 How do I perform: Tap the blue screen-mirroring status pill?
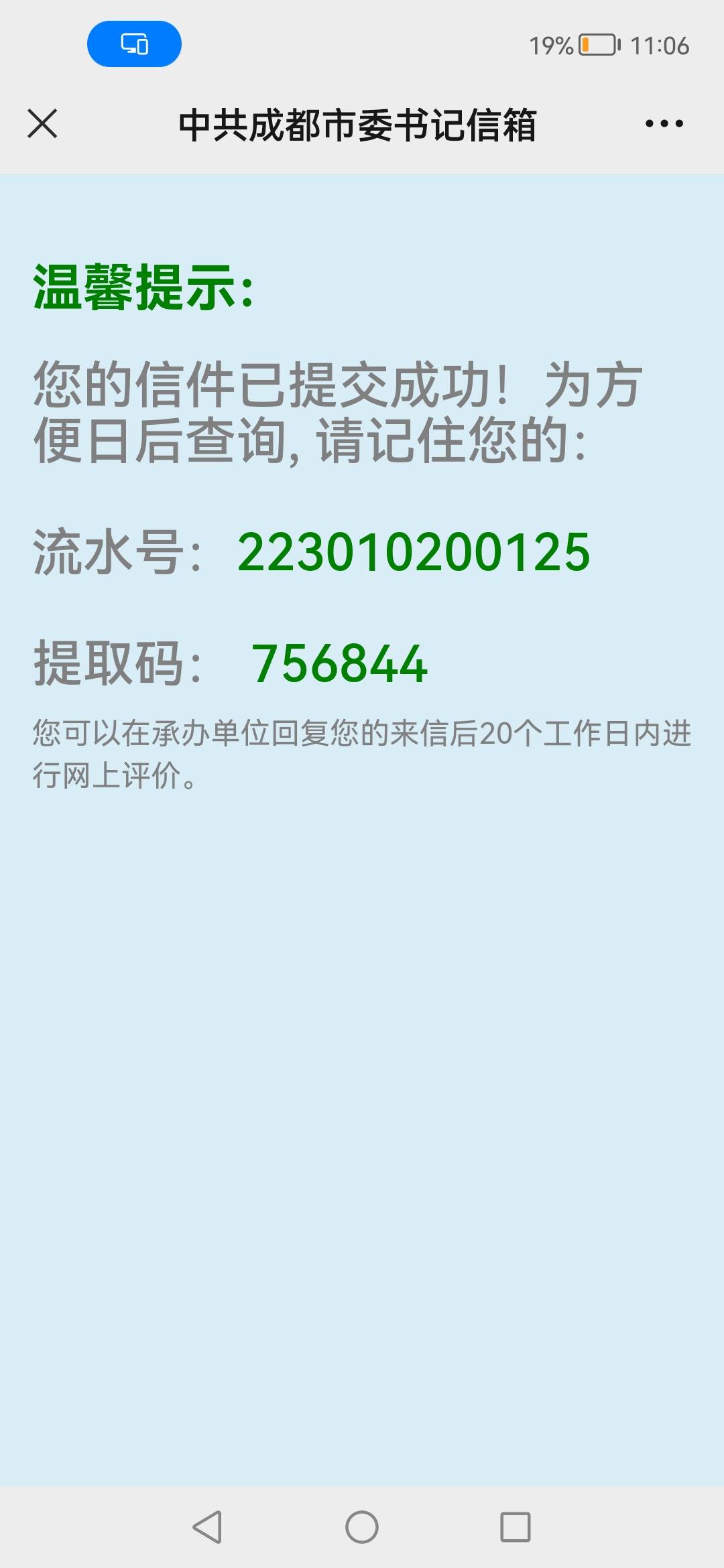134,44
